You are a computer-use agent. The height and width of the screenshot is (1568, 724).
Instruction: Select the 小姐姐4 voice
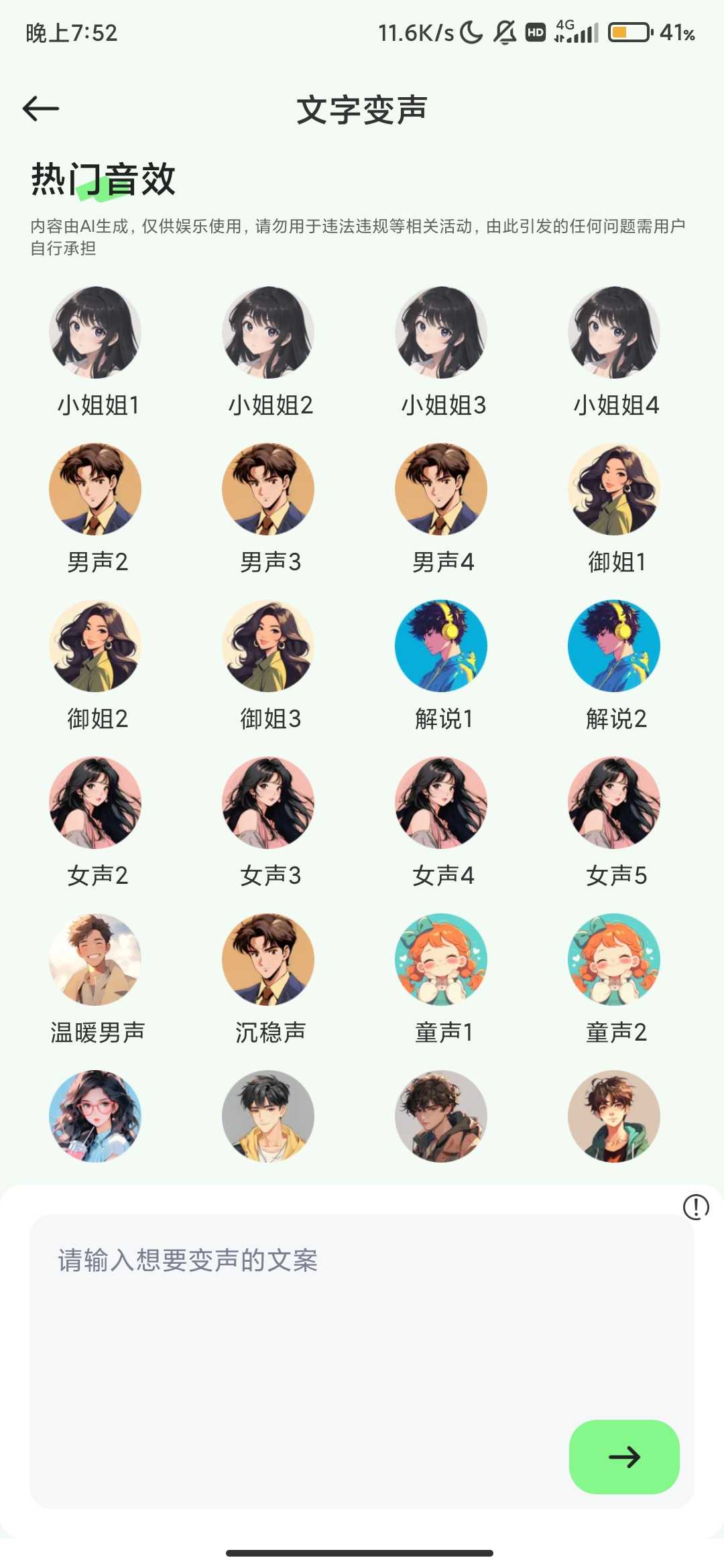(x=614, y=333)
